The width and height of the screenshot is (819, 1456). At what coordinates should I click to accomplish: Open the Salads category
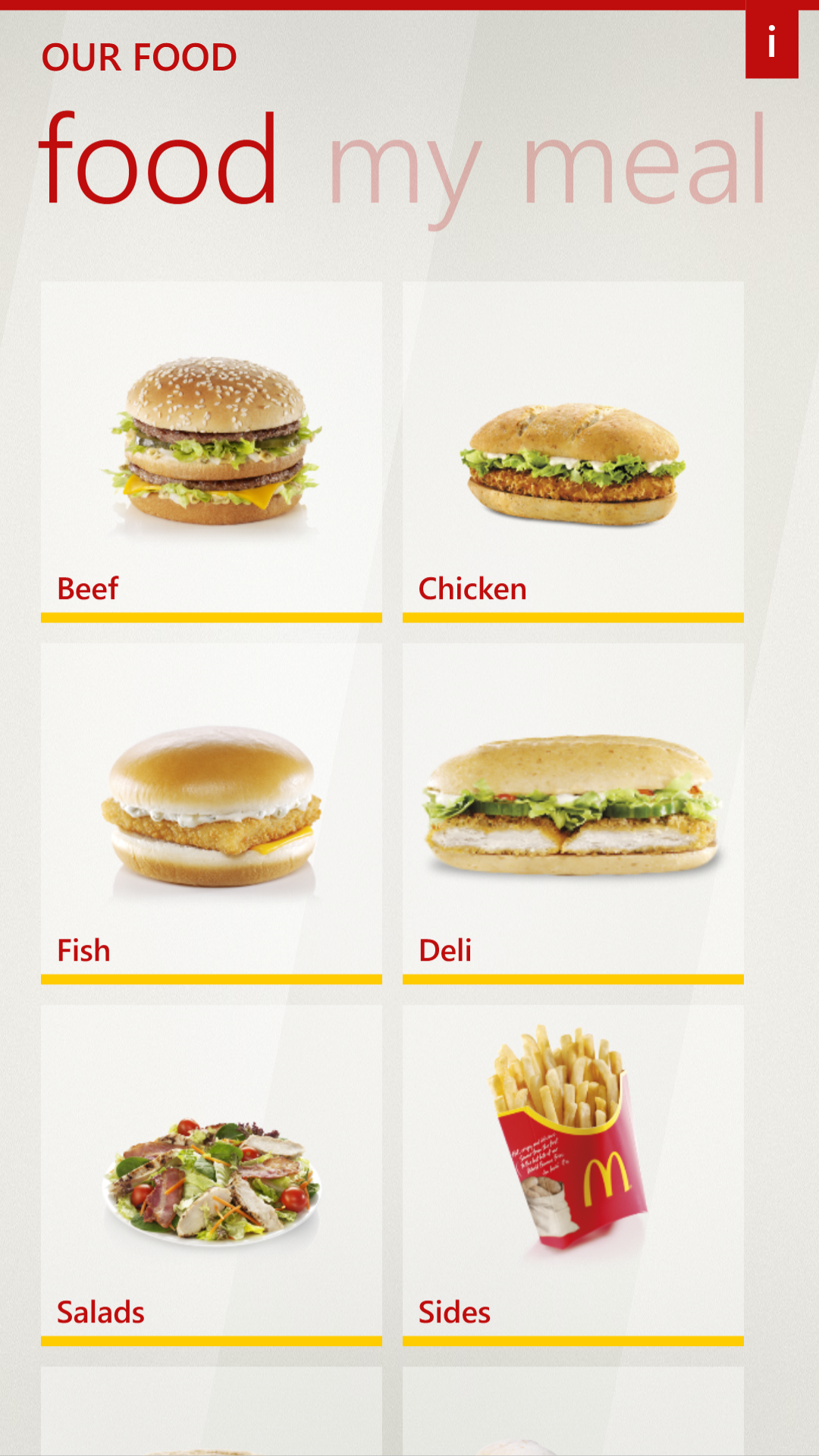click(x=212, y=1175)
